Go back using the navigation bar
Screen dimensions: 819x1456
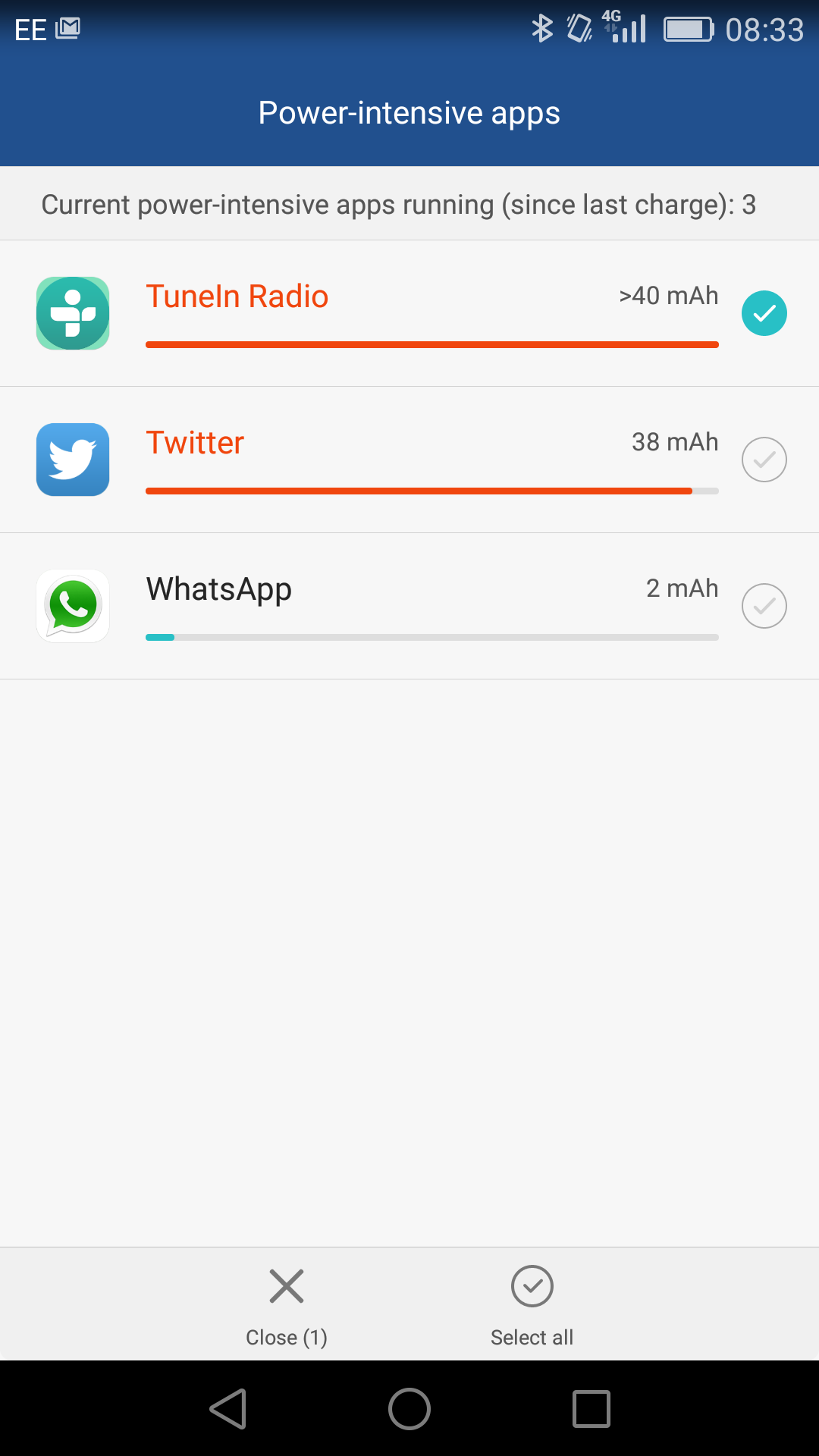click(x=227, y=1409)
